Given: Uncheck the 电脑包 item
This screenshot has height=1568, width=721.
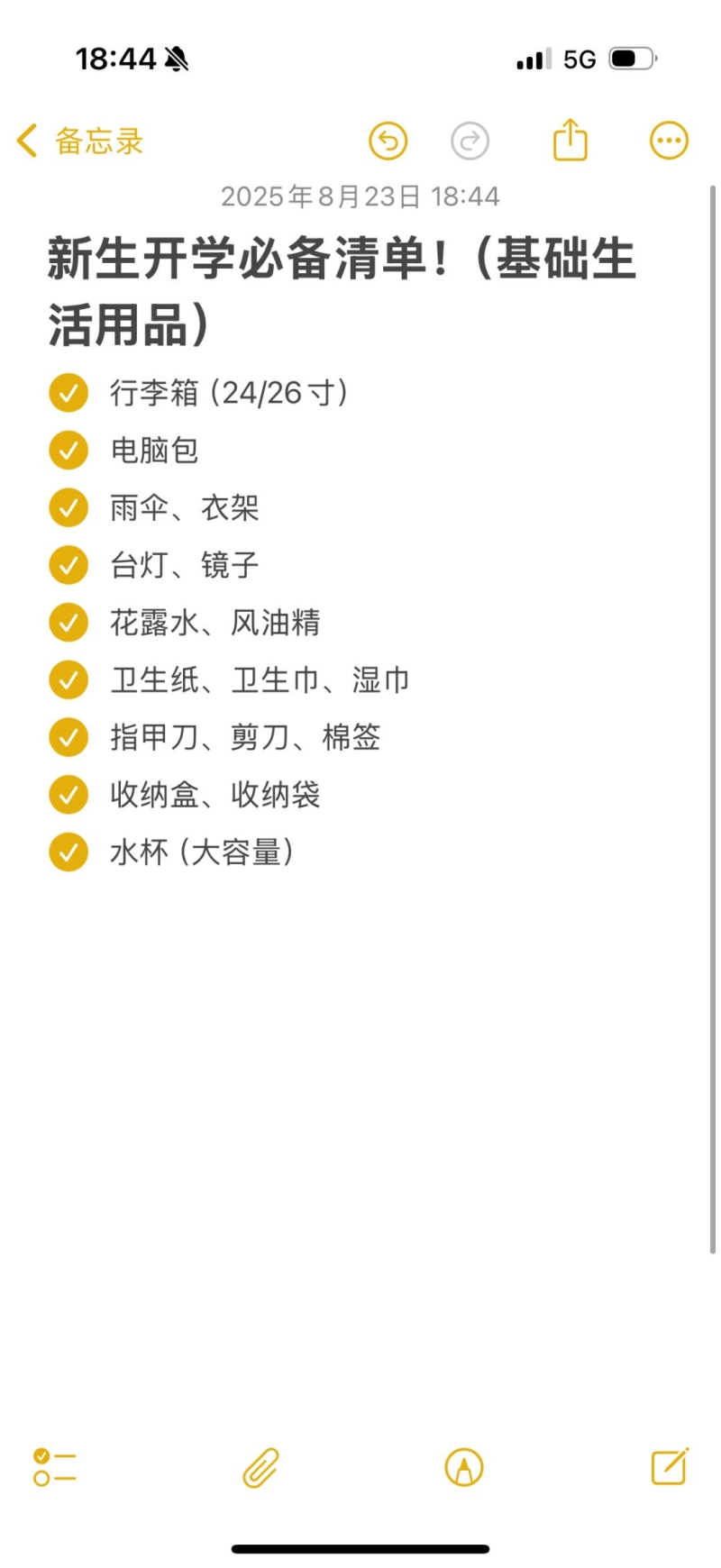Looking at the screenshot, I should 68,451.
